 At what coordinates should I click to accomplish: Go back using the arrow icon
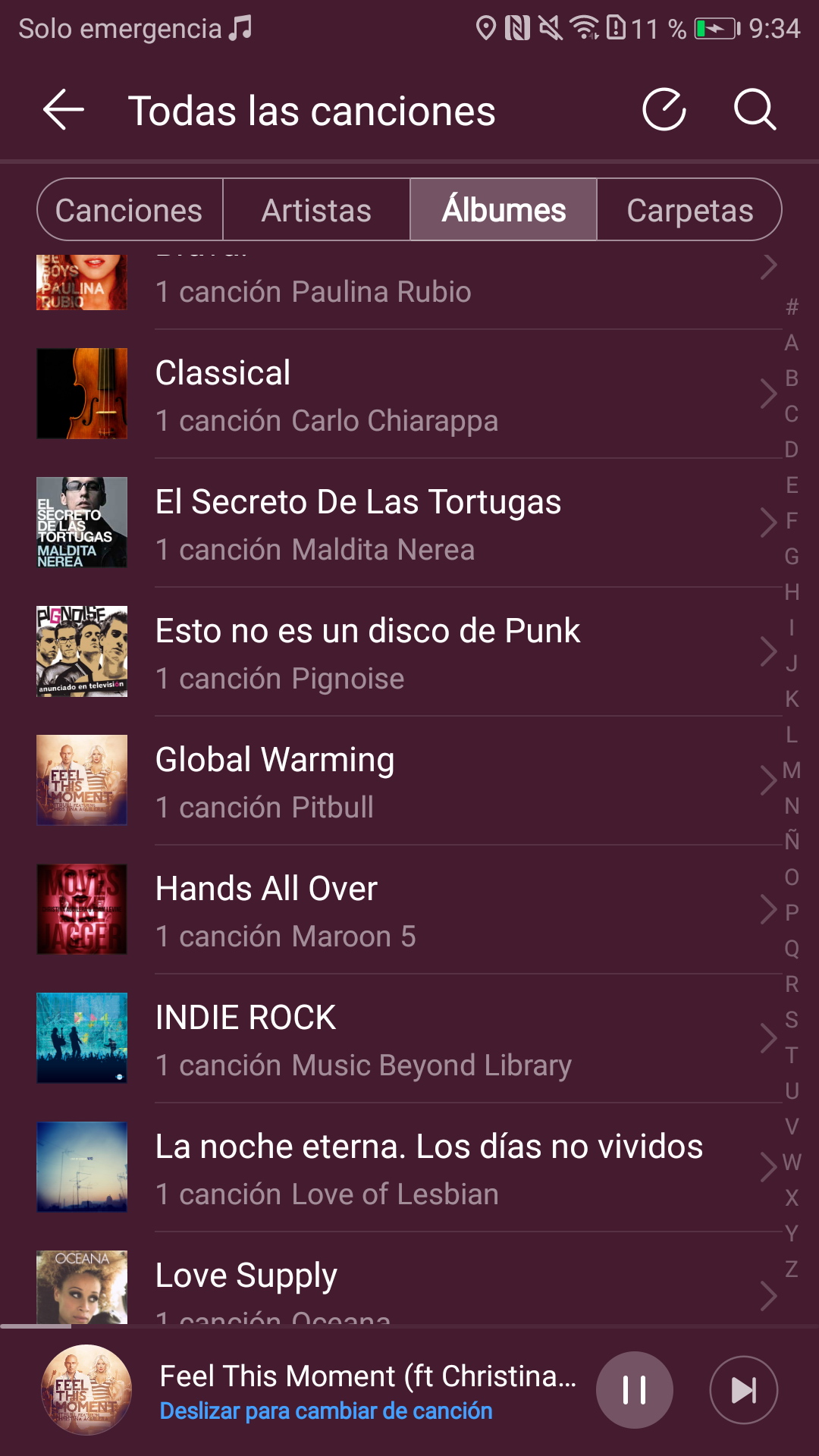coord(64,110)
